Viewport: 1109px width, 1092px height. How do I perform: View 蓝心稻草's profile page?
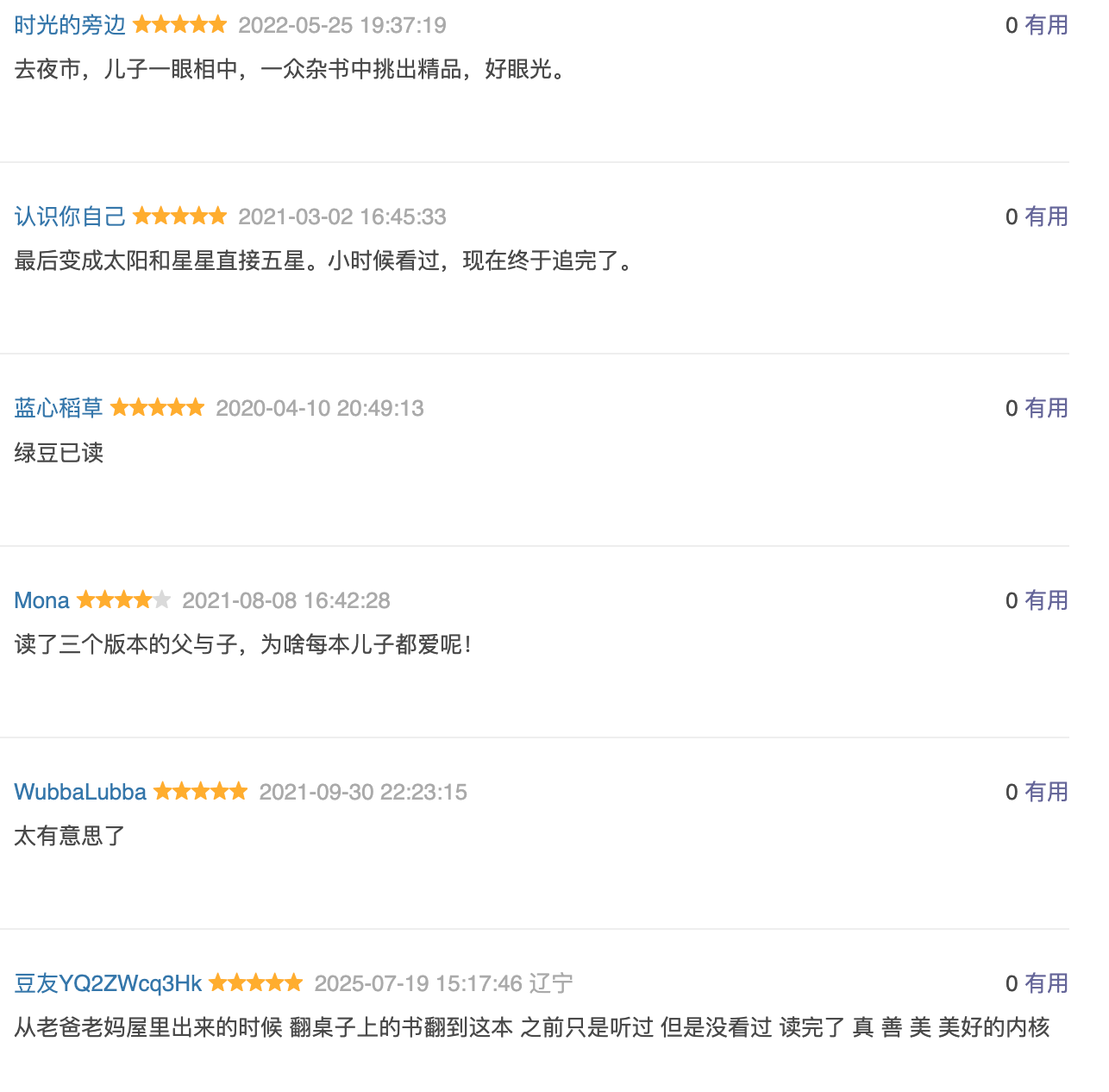(59, 408)
